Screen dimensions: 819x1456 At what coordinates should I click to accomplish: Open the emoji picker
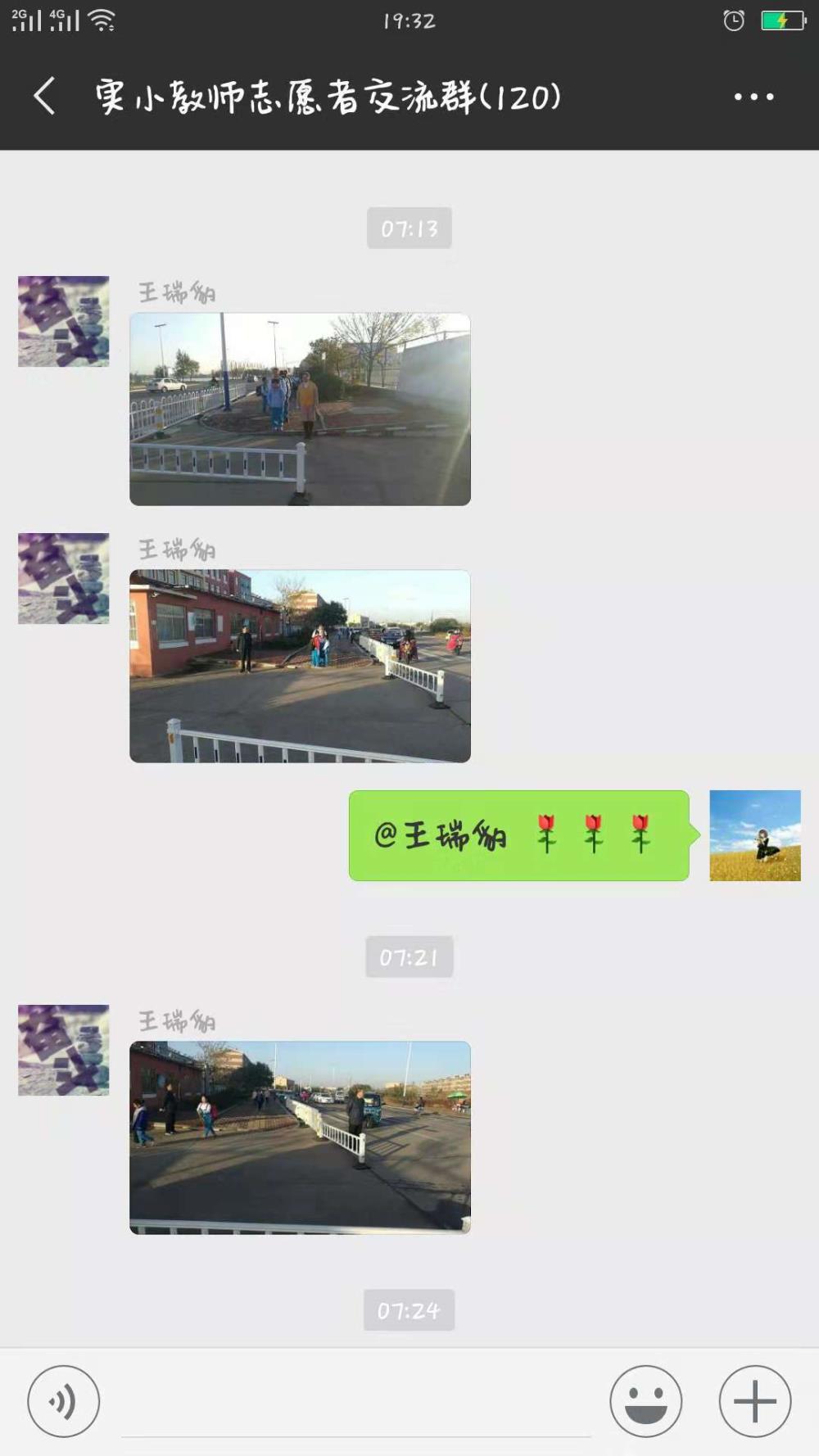pyautogui.click(x=645, y=1401)
